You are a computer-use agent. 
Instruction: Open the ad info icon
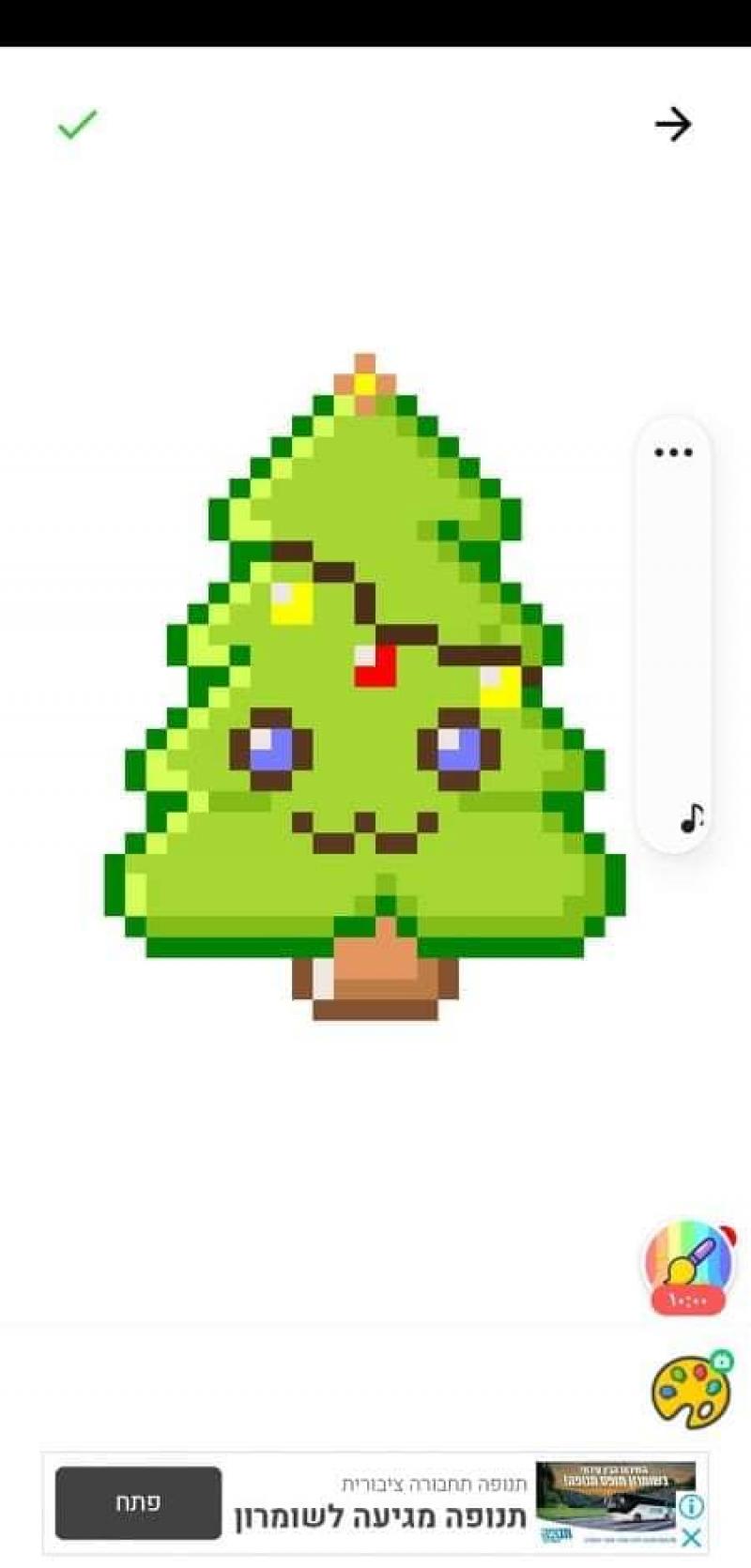691,1507
